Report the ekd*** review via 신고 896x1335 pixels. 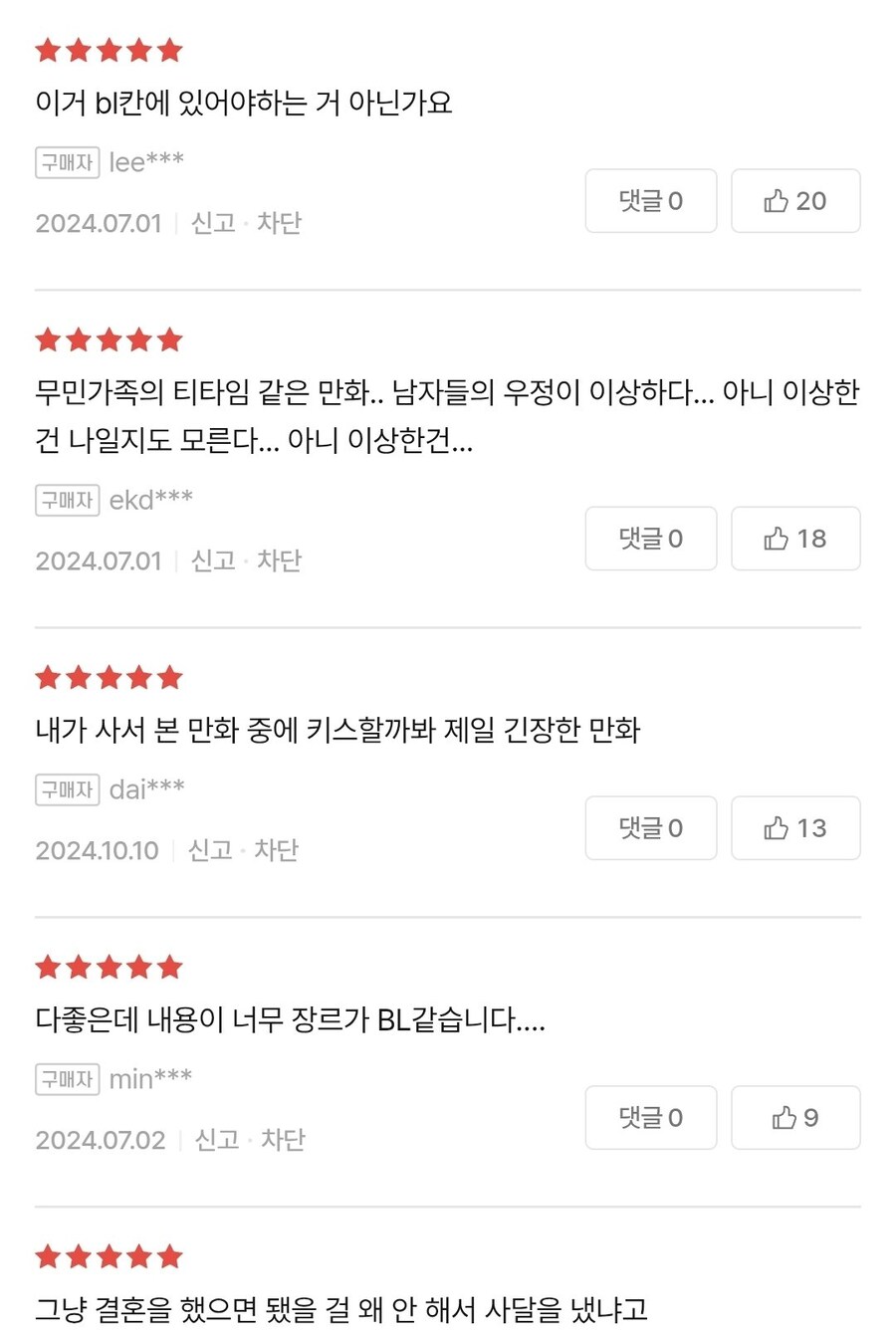[x=213, y=560]
